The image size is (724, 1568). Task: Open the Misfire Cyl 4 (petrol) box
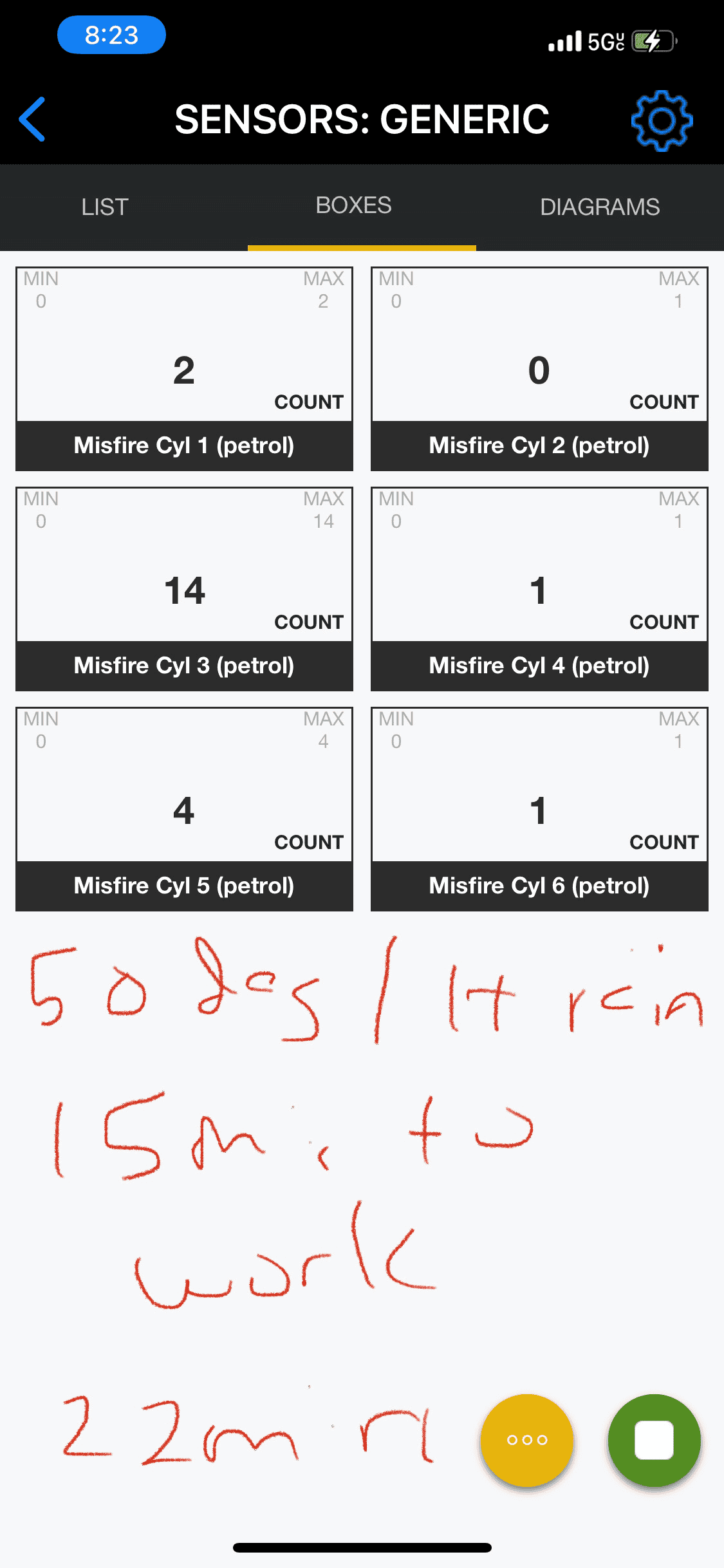(x=539, y=589)
